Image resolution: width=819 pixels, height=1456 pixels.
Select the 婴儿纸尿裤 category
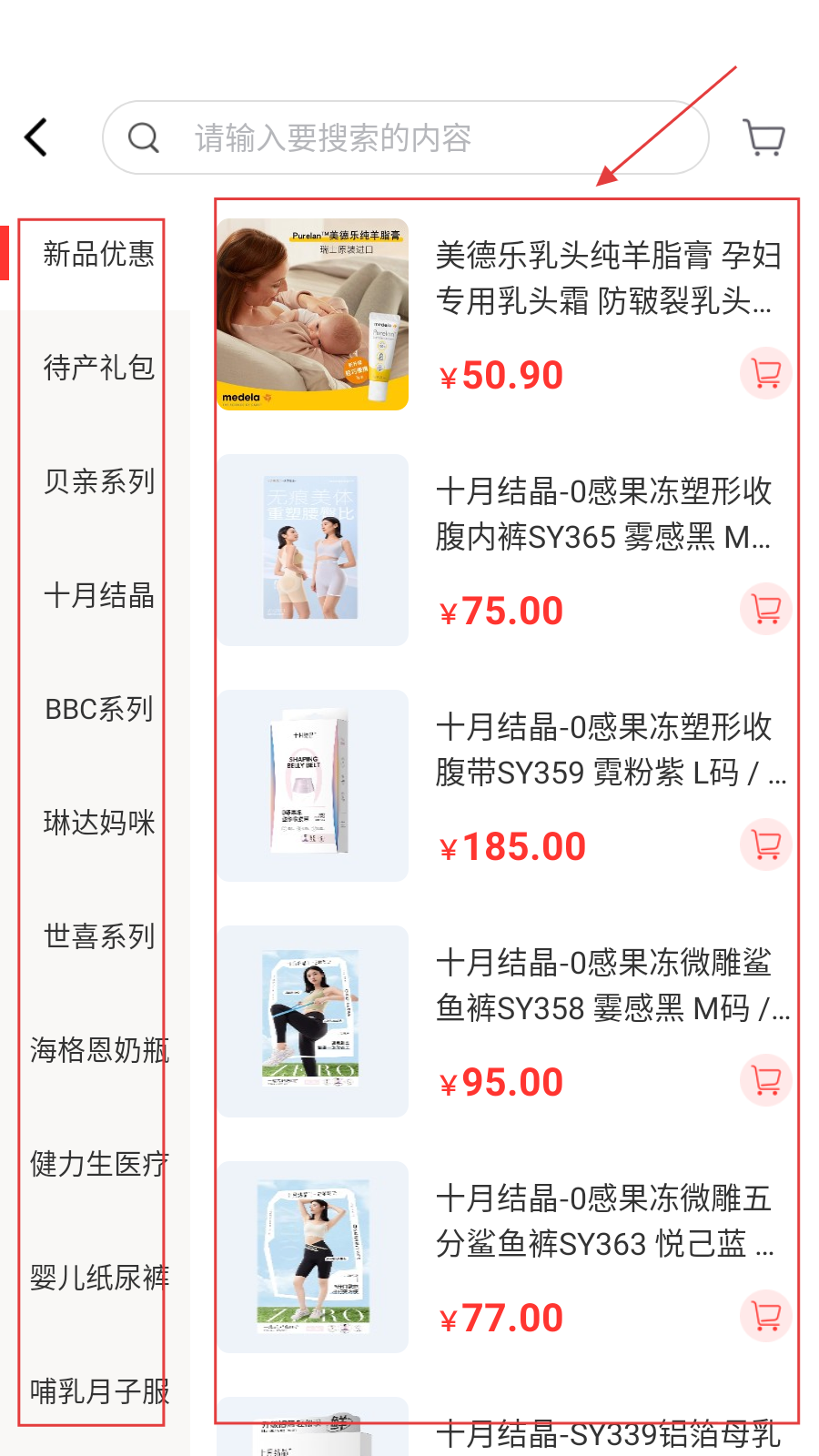98,1278
